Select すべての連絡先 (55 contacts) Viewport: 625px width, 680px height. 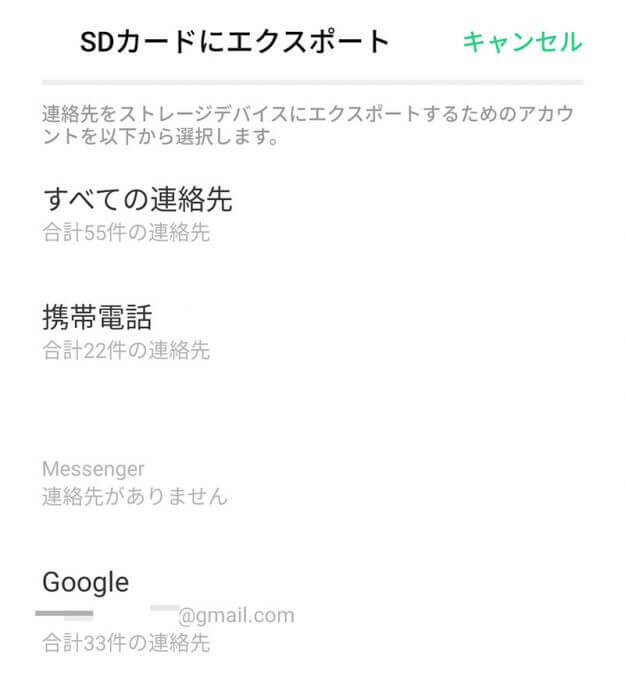click(137, 213)
